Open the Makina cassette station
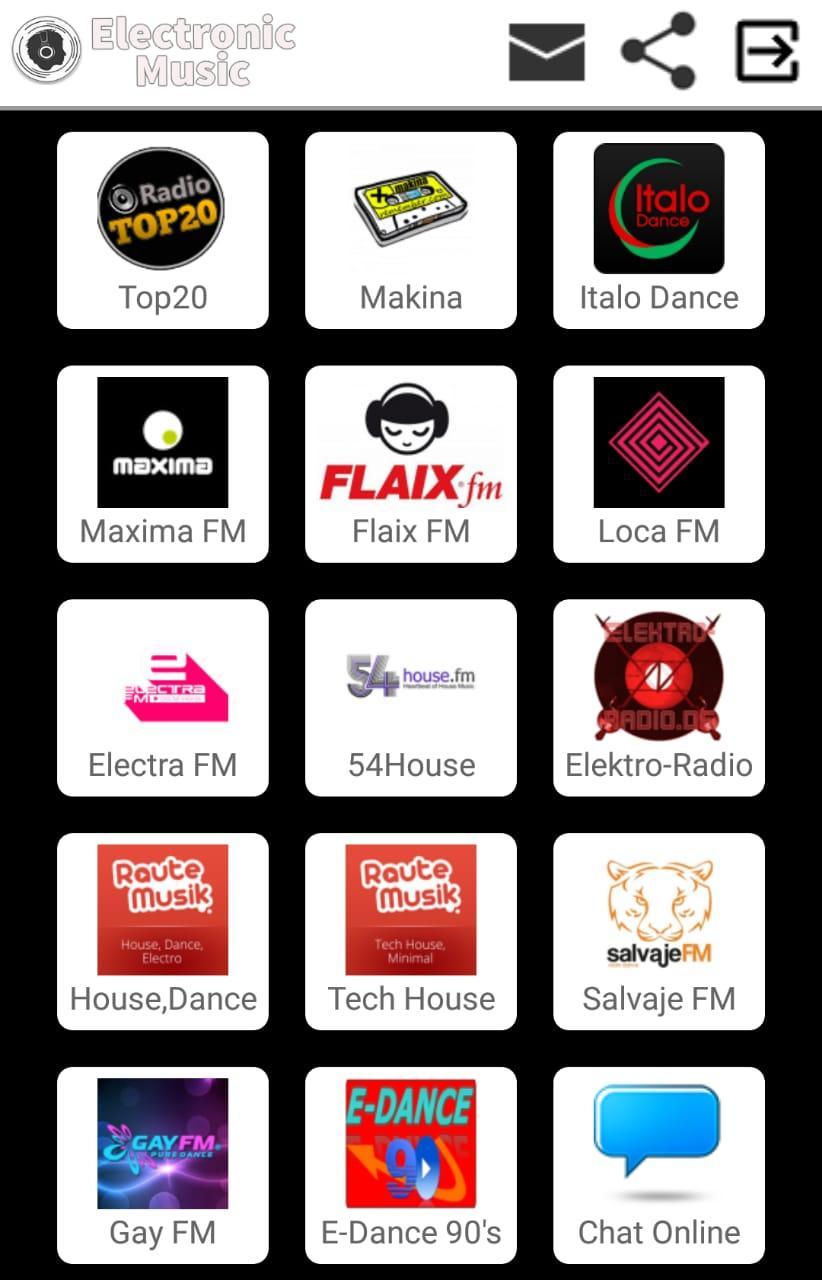Screen dimensions: 822x1280 point(410,229)
